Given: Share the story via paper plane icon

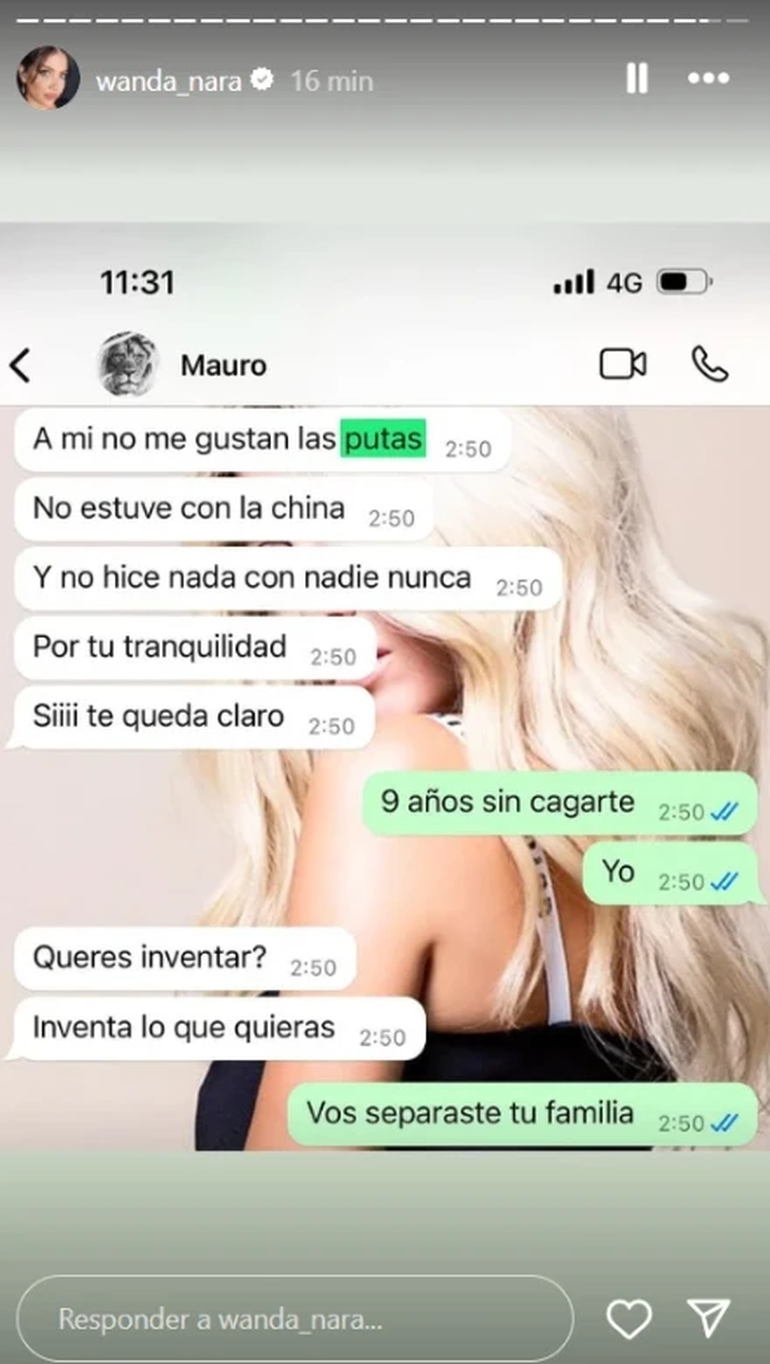Looking at the screenshot, I should (x=708, y=1318).
